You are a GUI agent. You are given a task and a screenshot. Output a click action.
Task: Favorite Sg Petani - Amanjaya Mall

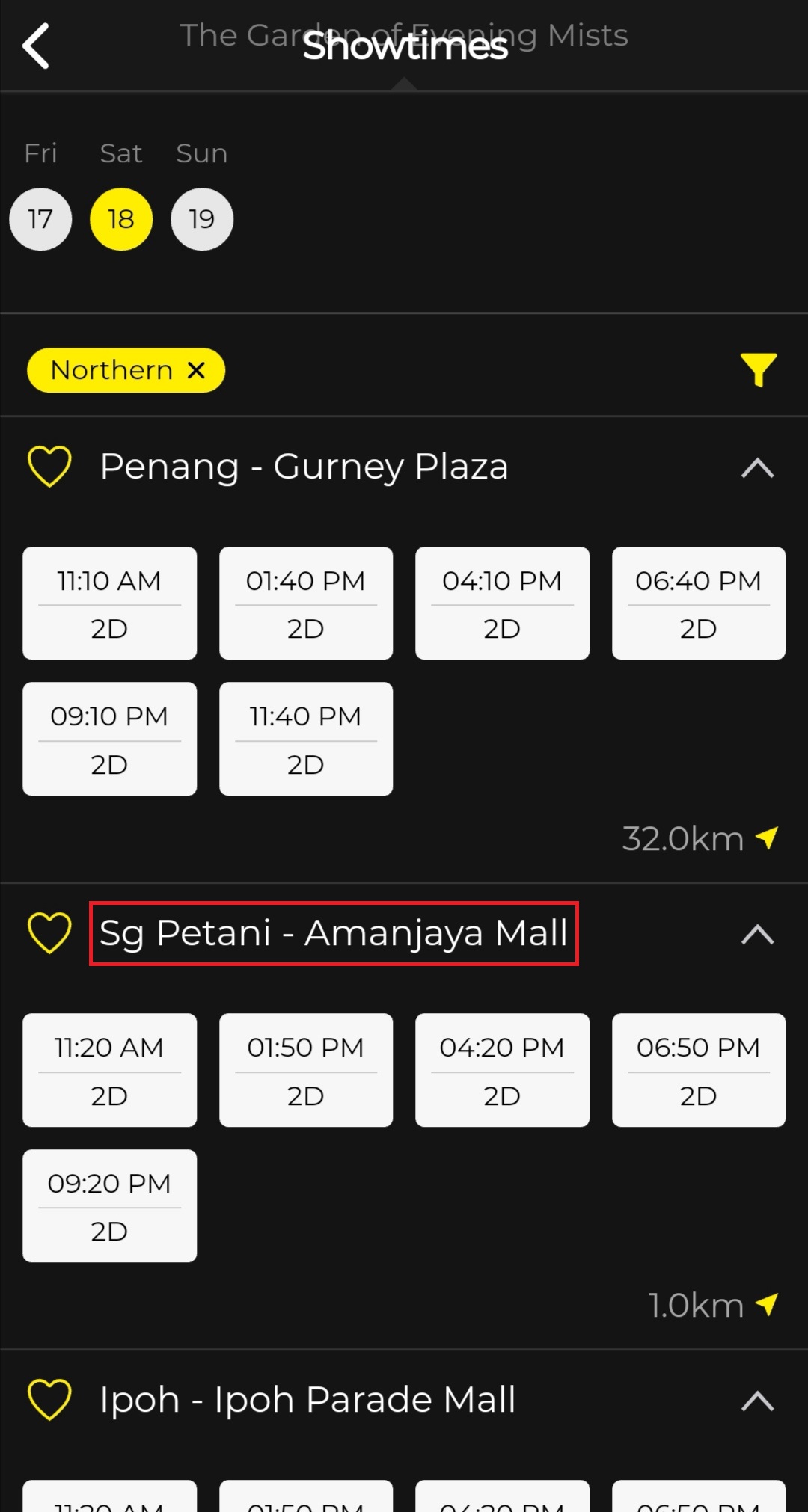coord(49,933)
